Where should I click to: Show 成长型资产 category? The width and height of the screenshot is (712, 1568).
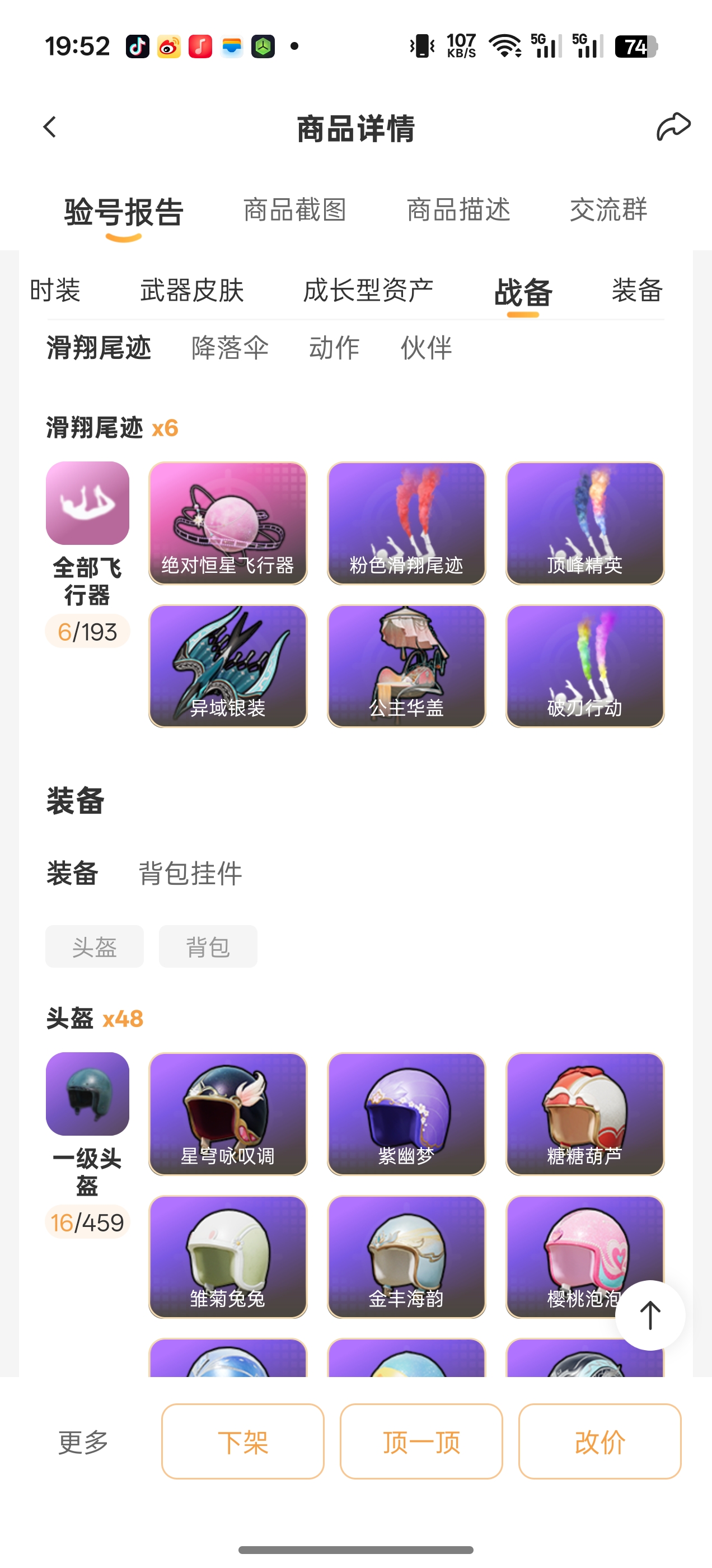(x=368, y=290)
